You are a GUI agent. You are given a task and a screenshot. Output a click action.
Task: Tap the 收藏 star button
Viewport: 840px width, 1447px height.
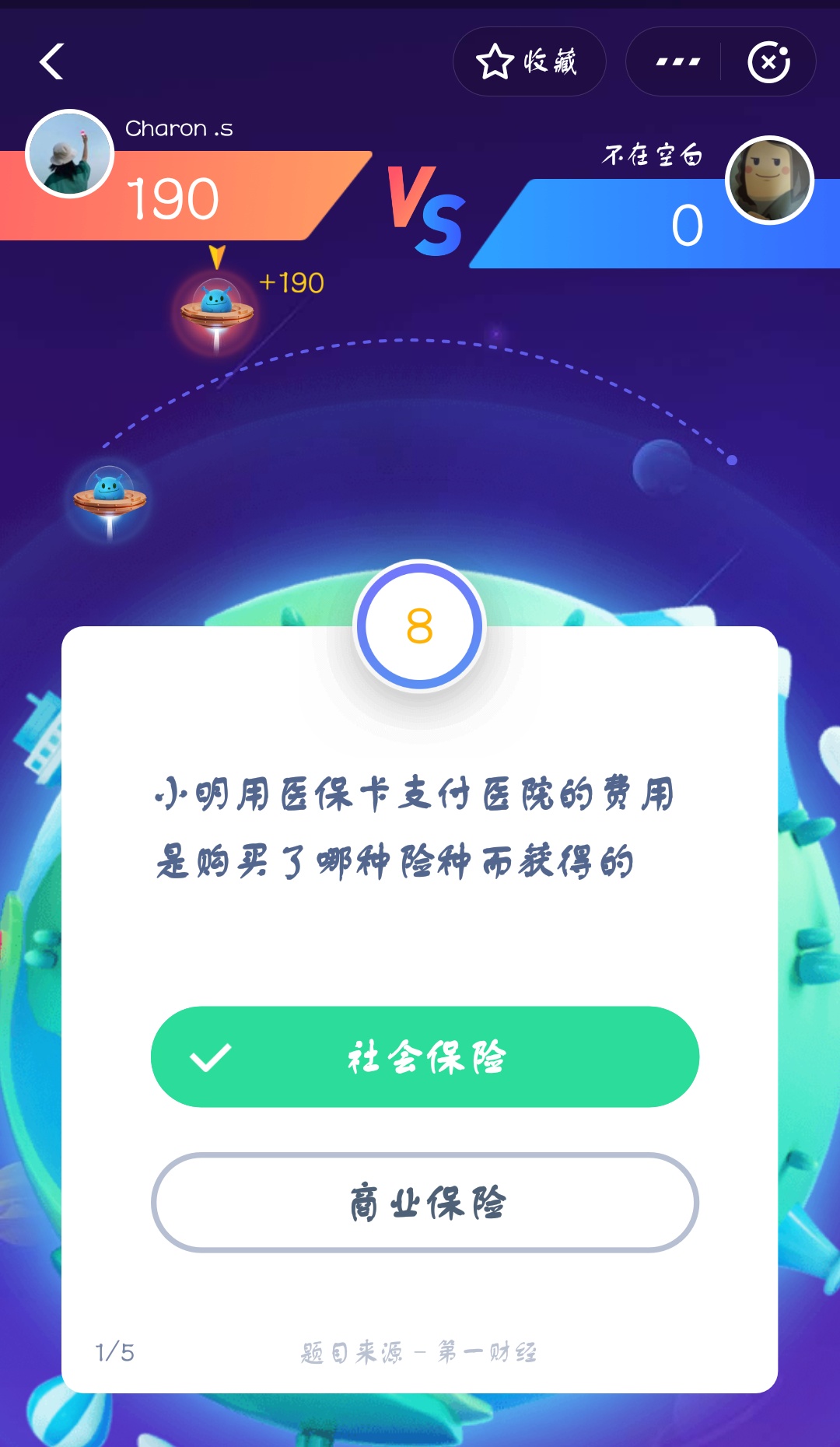tap(529, 61)
